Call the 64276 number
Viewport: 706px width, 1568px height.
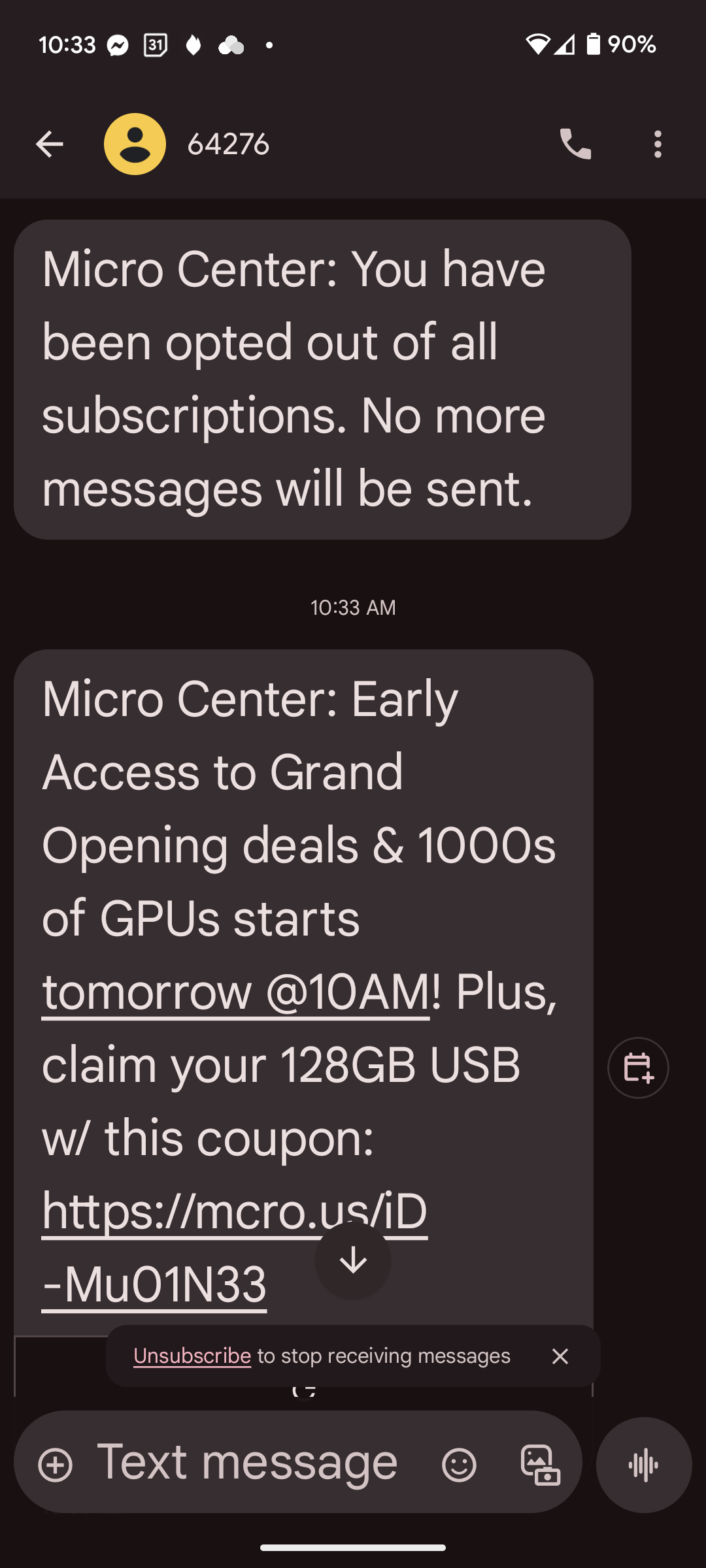[x=575, y=144]
